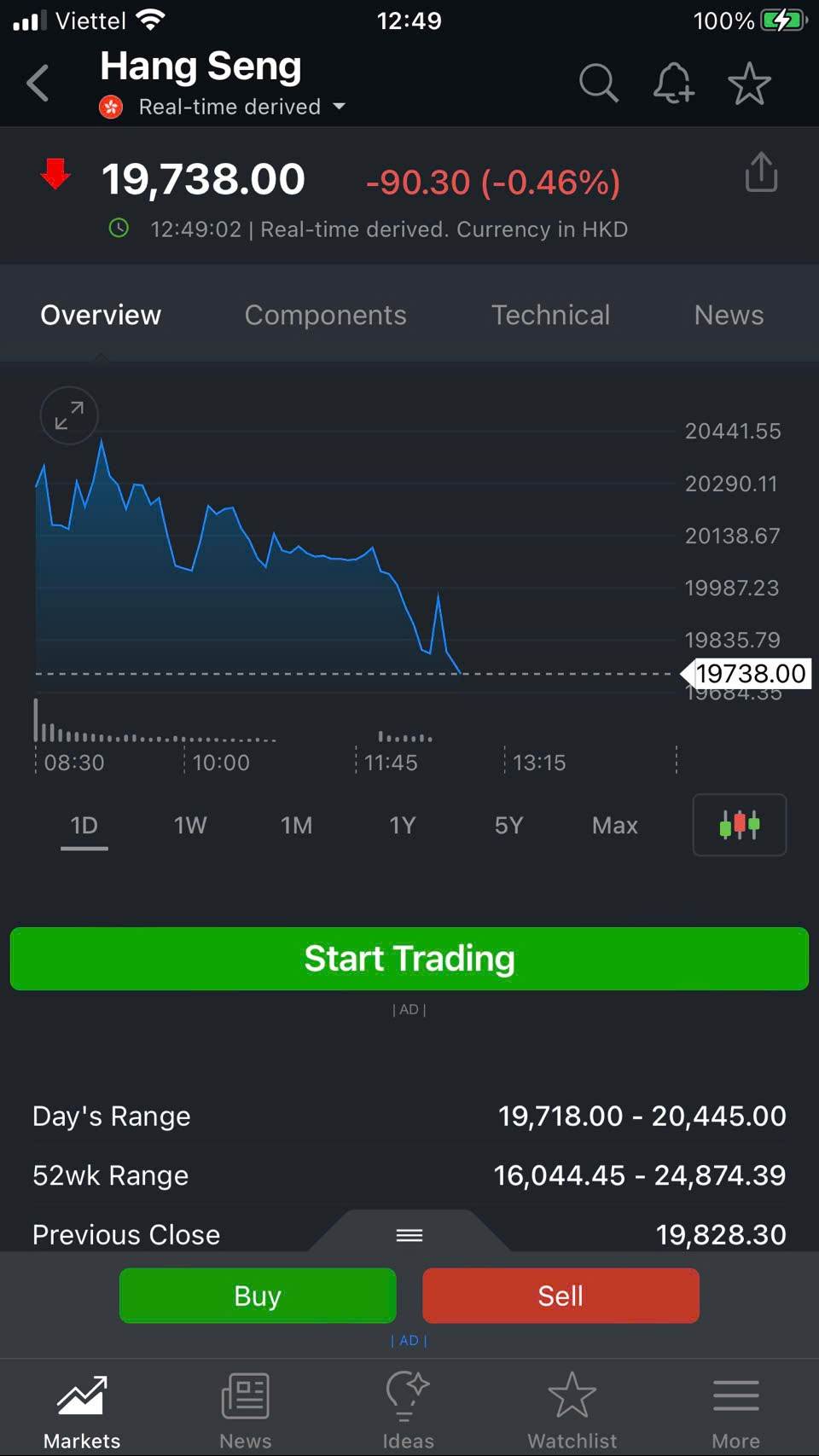Go back to the previous screen
Viewport: 819px width, 1456px height.
[38, 84]
